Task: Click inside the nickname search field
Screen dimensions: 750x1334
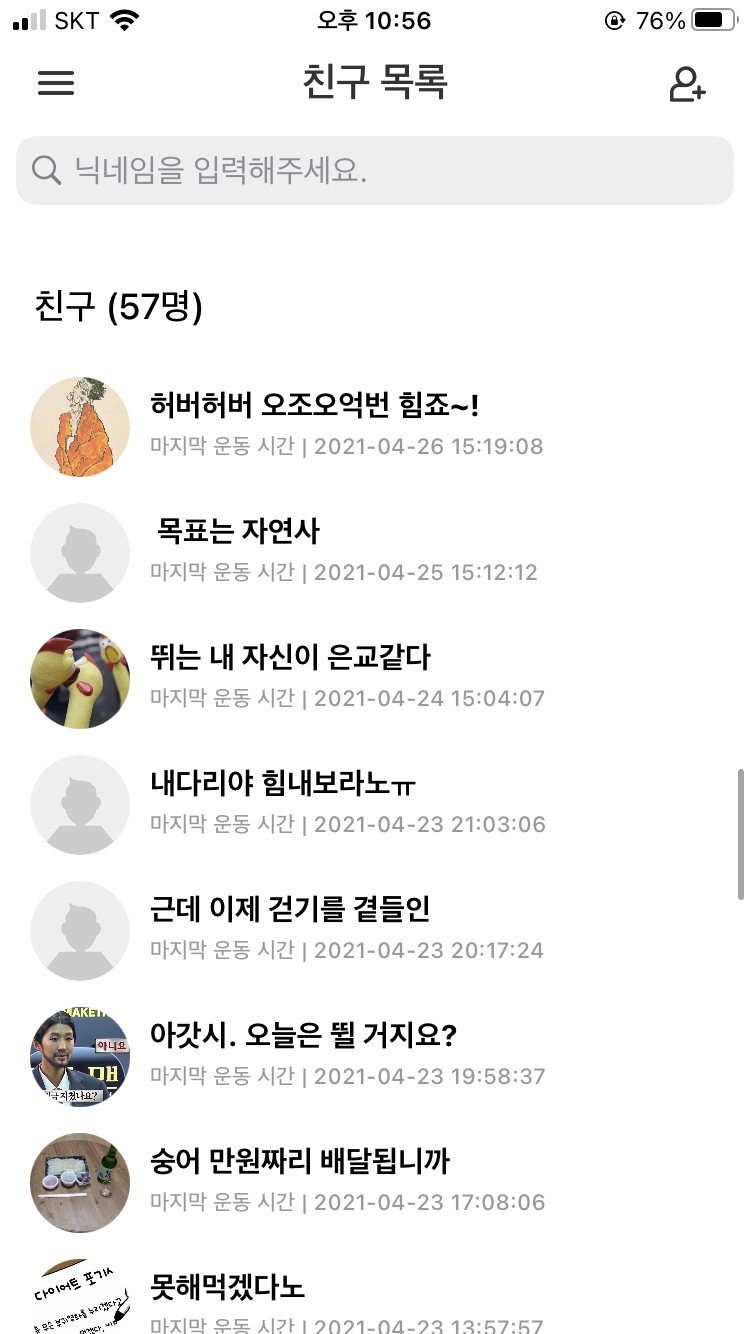Action: click(375, 171)
